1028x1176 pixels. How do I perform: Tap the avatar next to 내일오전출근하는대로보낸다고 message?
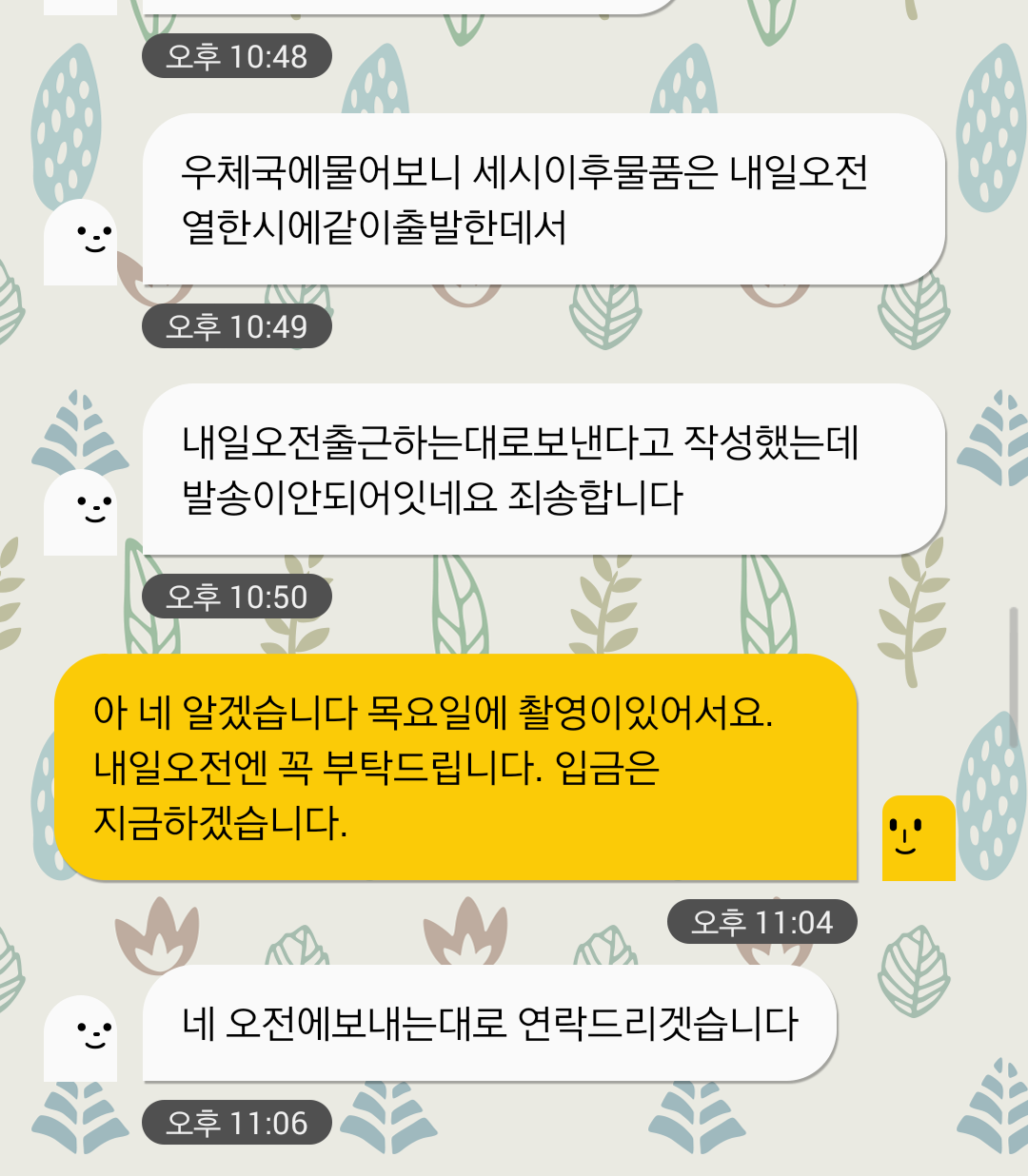point(81,513)
